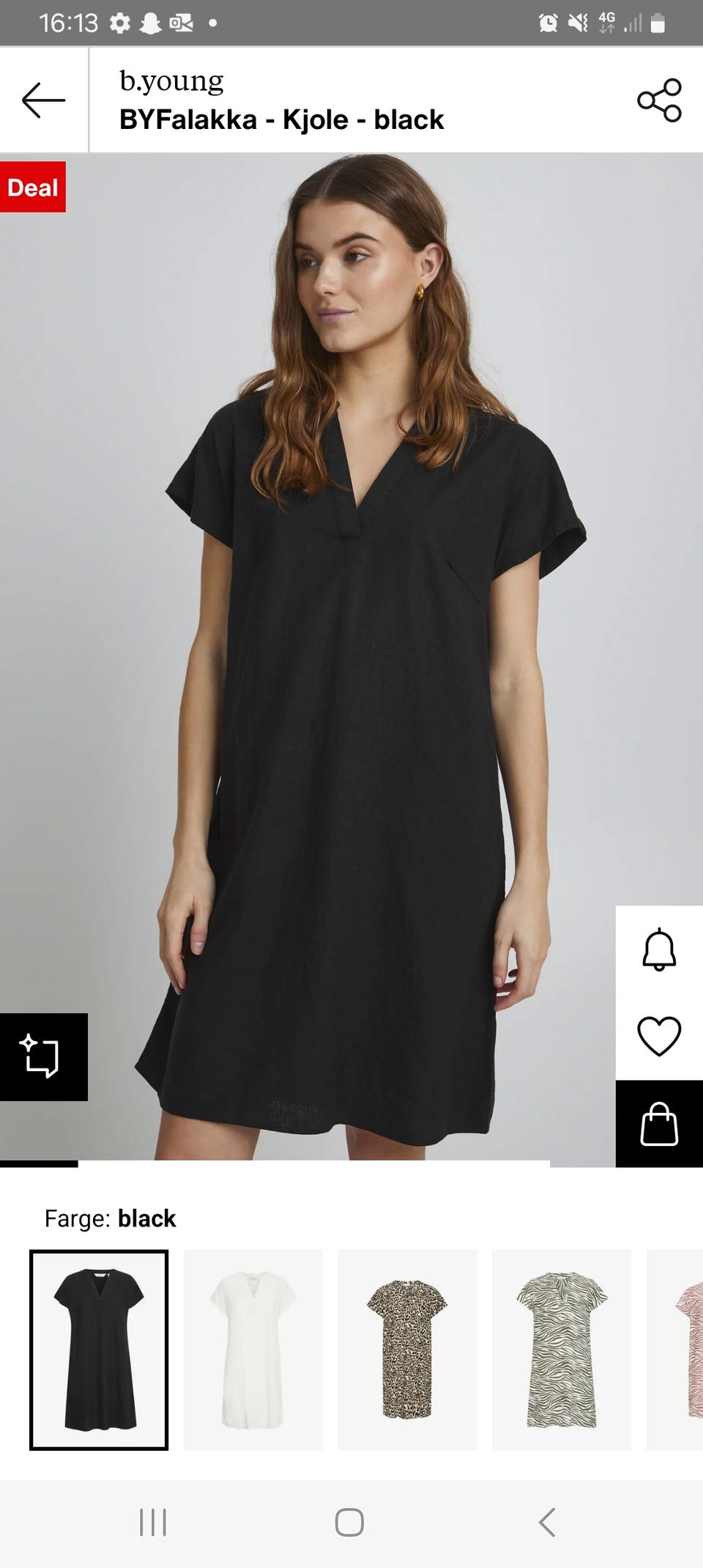703x1568 pixels.
Task: Share this b.young dress
Action: [x=659, y=100]
